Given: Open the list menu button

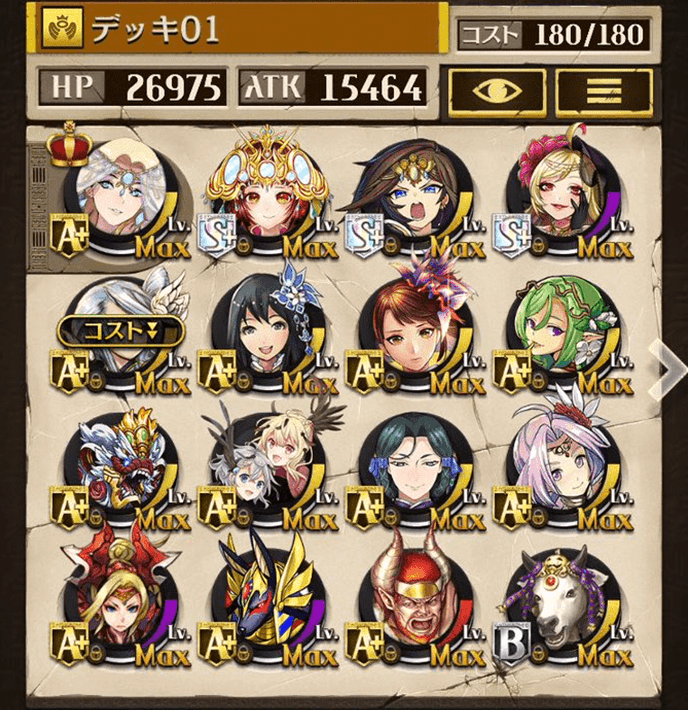Looking at the screenshot, I should tap(603, 90).
